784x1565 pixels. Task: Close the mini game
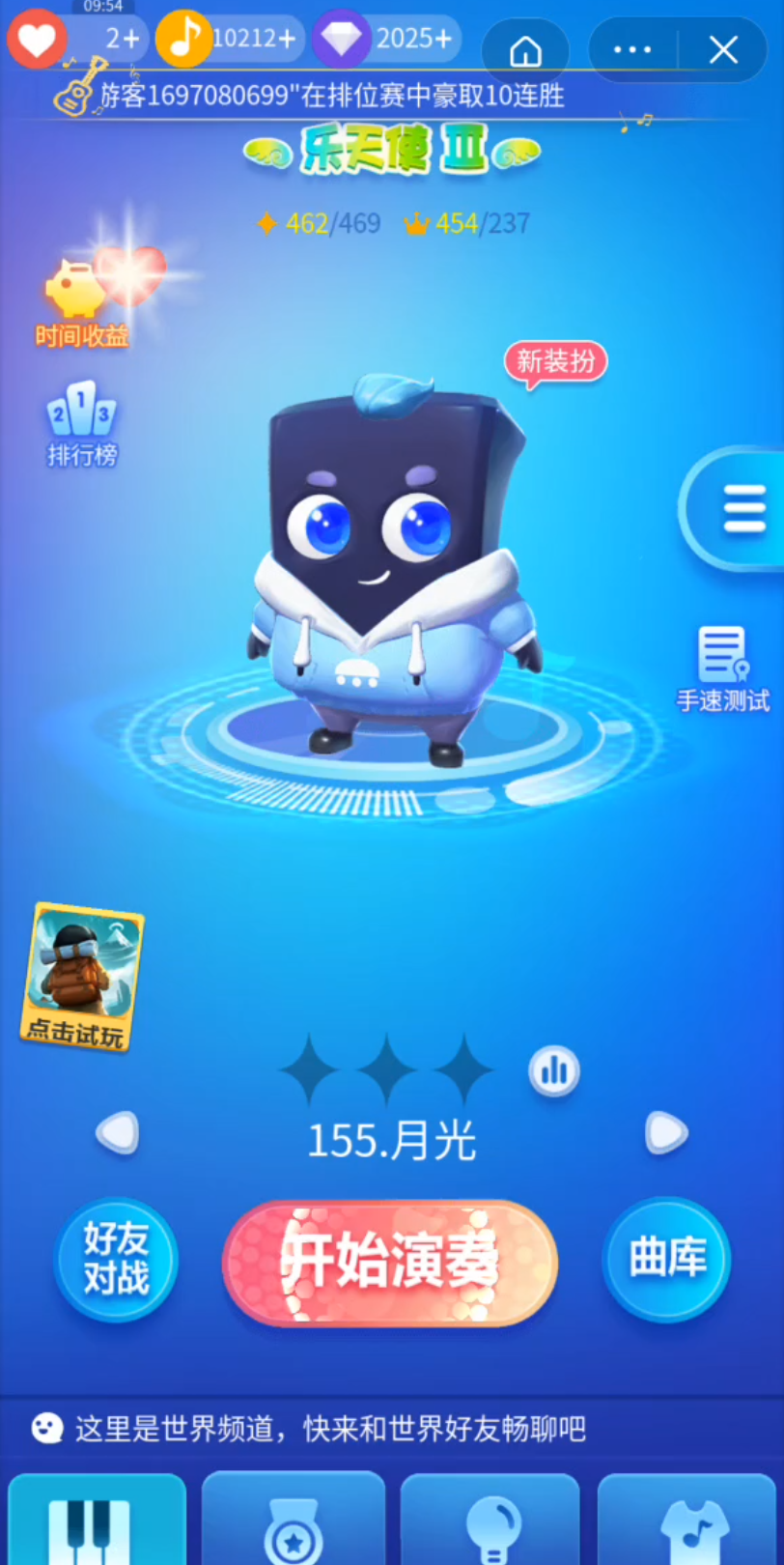point(723,50)
